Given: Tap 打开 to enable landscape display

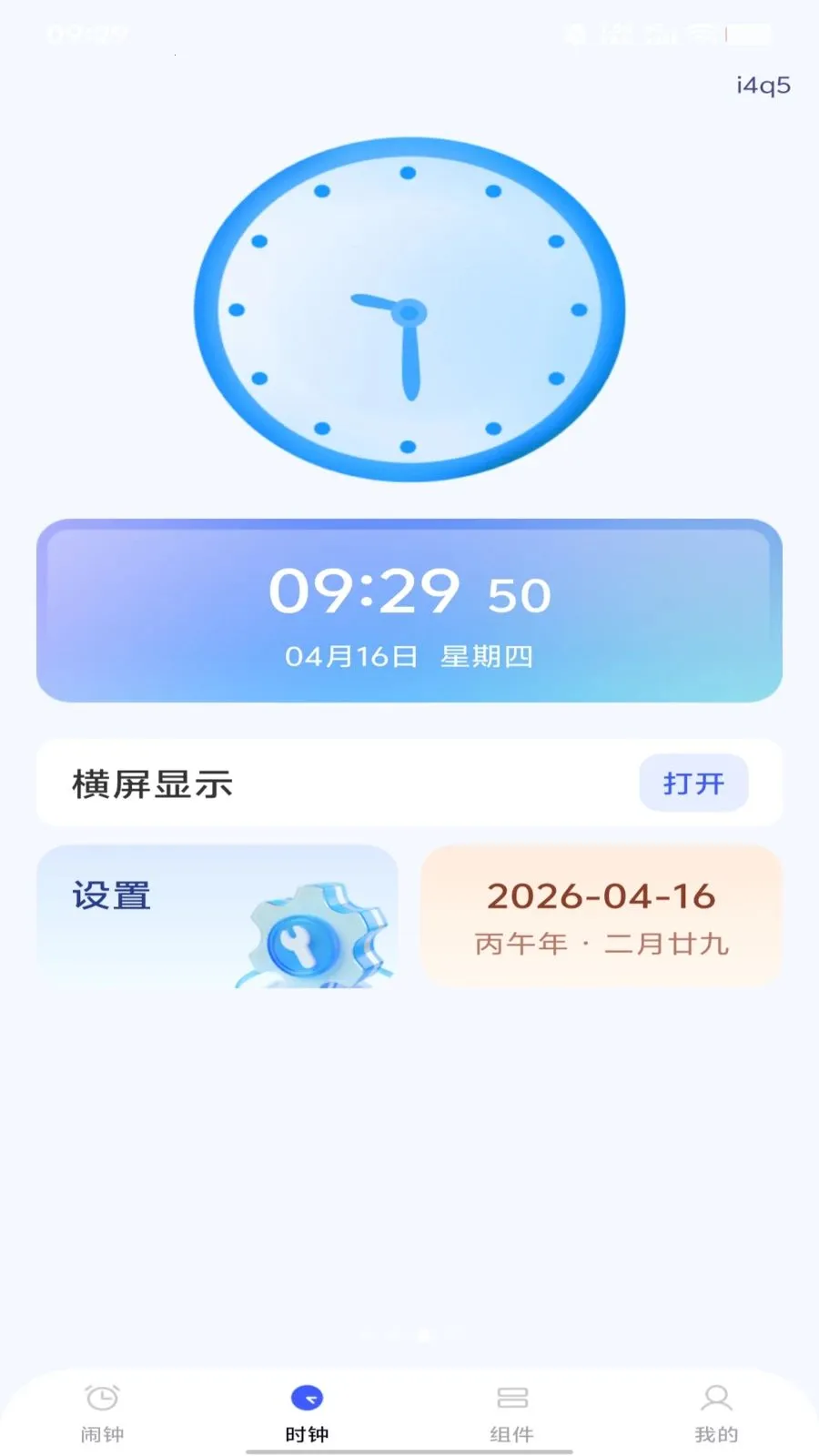Looking at the screenshot, I should pos(693,783).
